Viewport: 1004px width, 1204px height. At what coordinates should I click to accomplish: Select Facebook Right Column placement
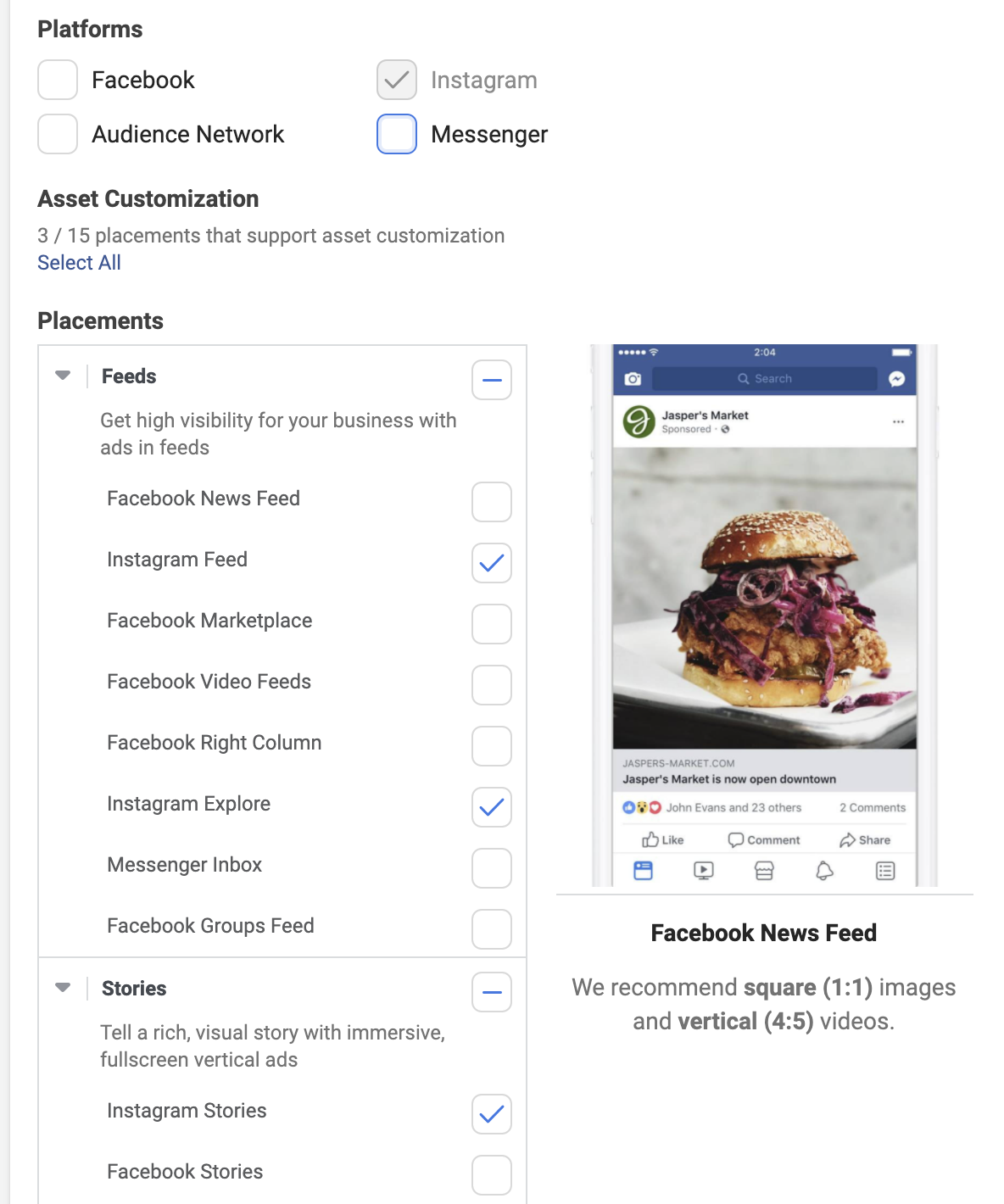(x=492, y=746)
